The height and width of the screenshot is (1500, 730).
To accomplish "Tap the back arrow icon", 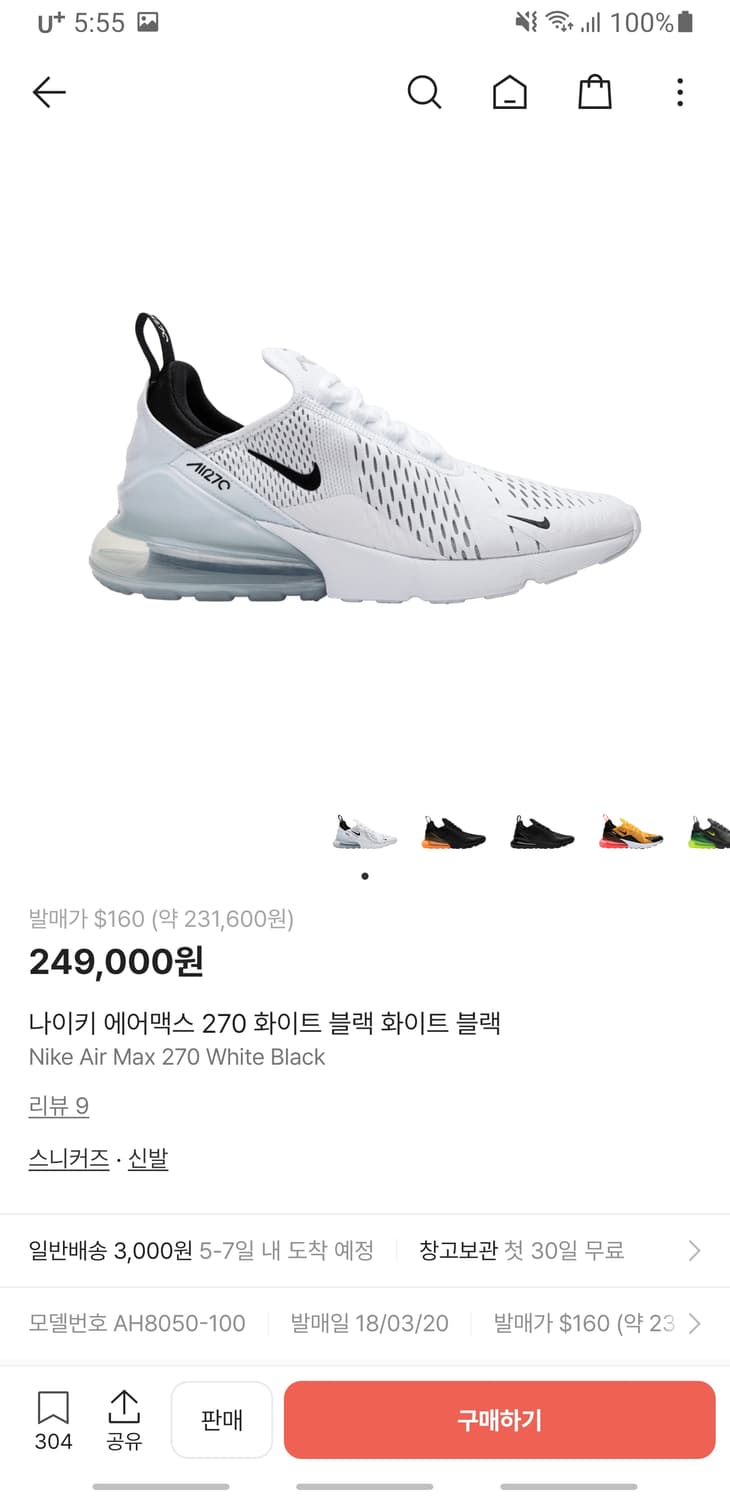I will 48,91.
